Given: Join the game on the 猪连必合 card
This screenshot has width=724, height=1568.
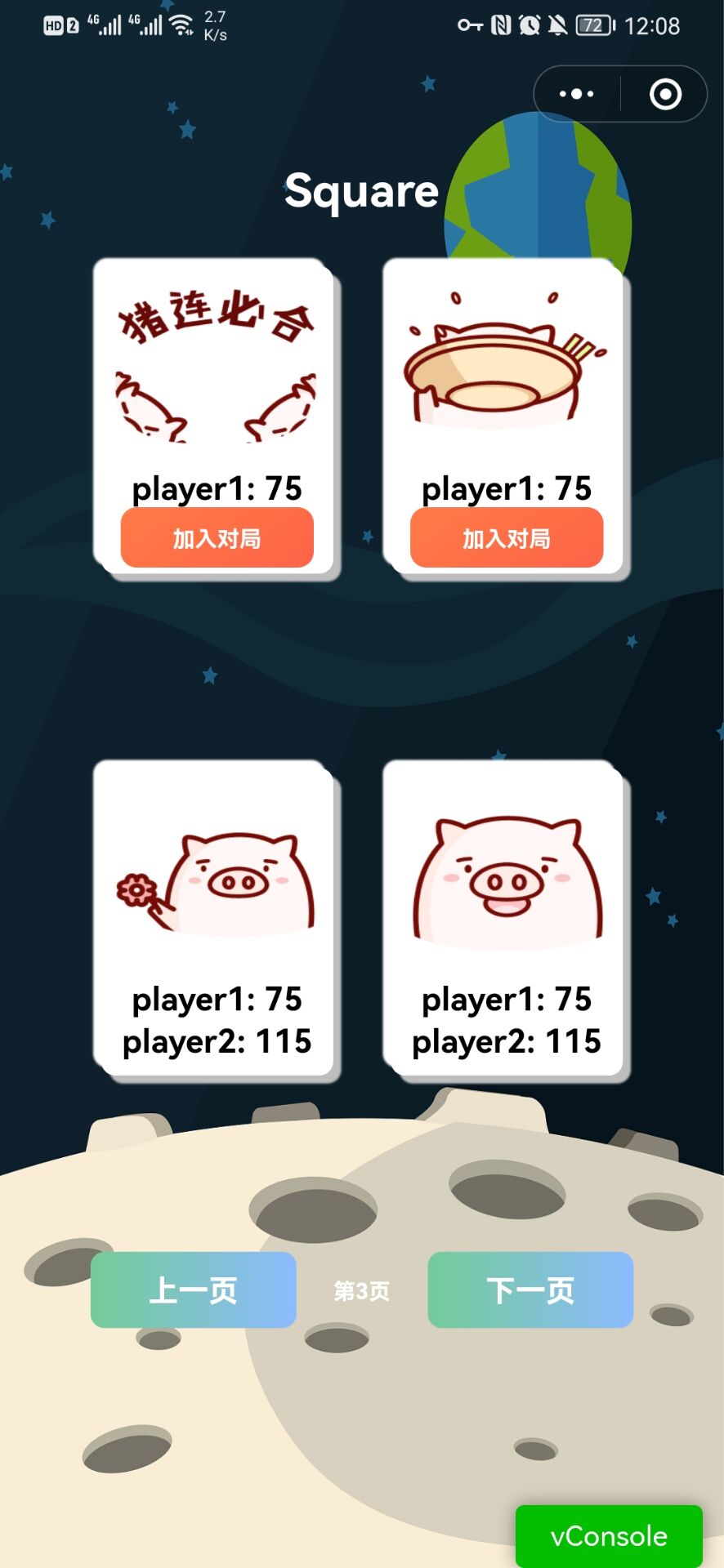Looking at the screenshot, I should 217,537.
